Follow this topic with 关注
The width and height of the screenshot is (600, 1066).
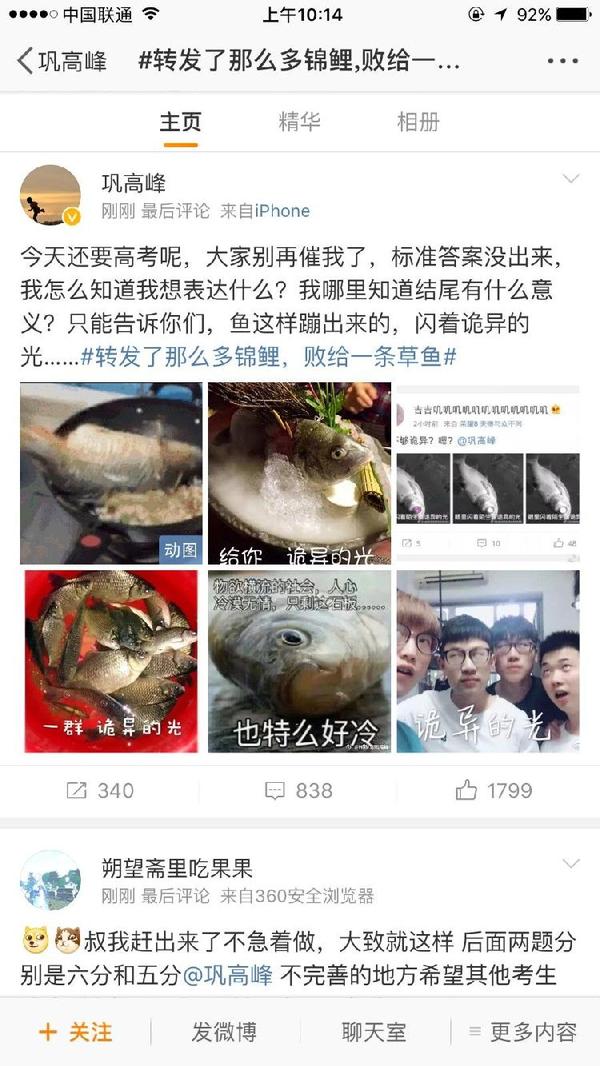coord(76,1031)
